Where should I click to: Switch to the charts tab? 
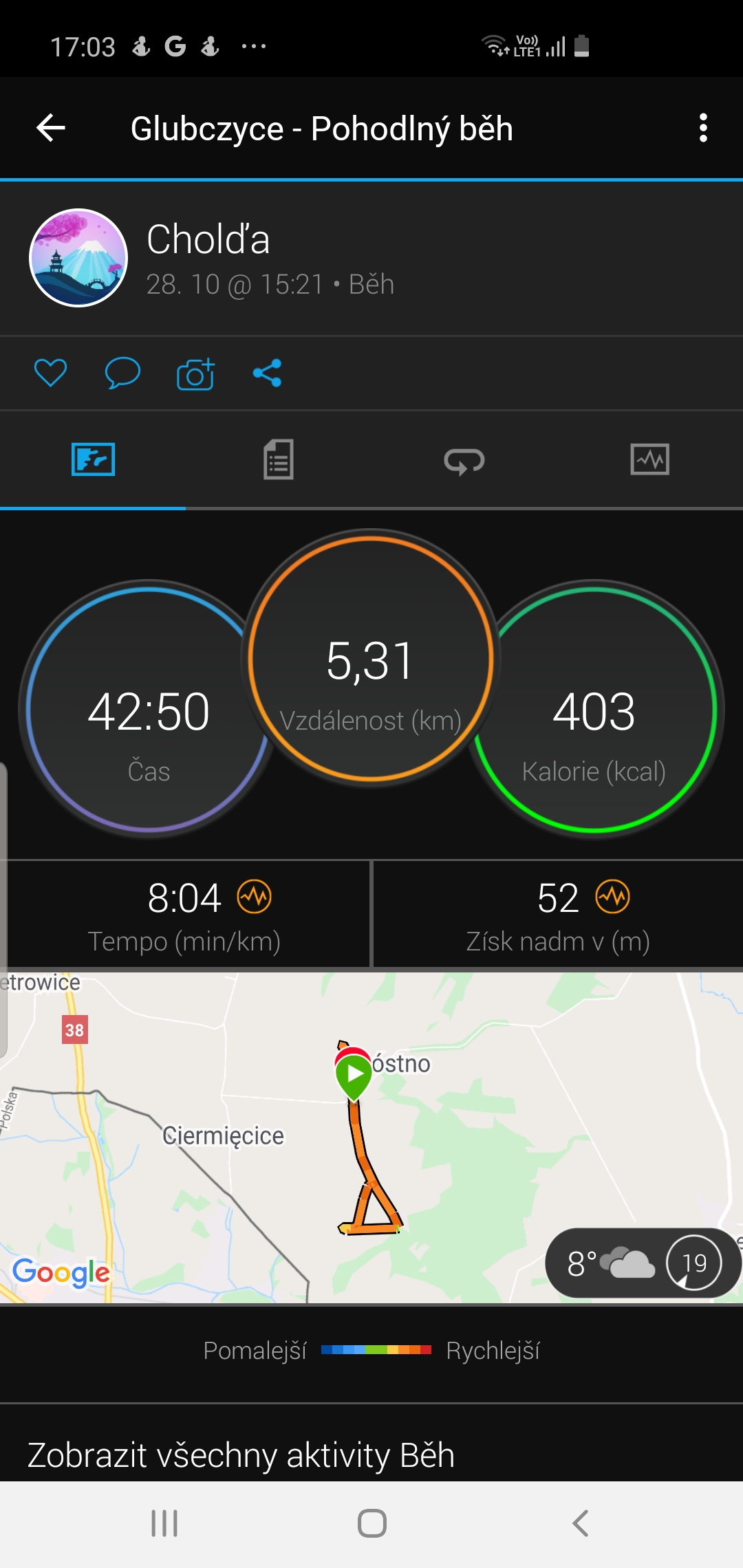click(x=650, y=459)
